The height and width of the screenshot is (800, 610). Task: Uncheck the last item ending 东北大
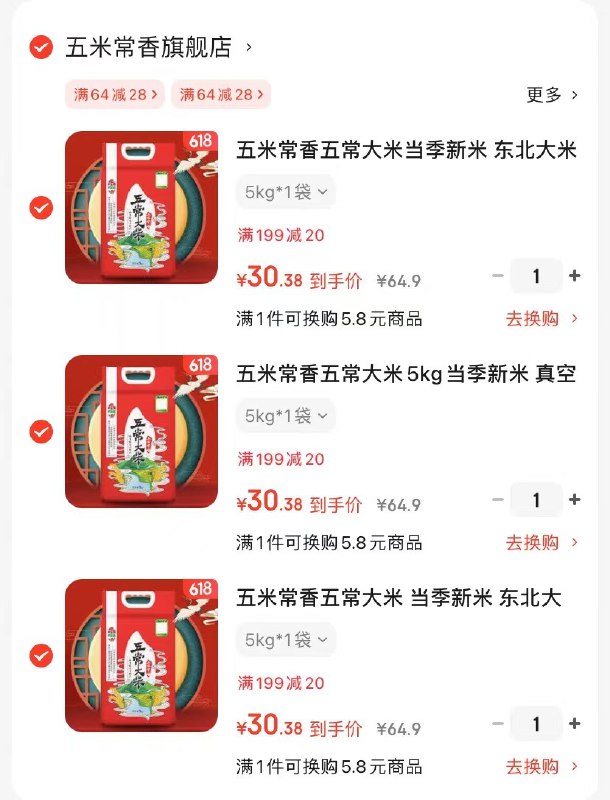[41, 656]
